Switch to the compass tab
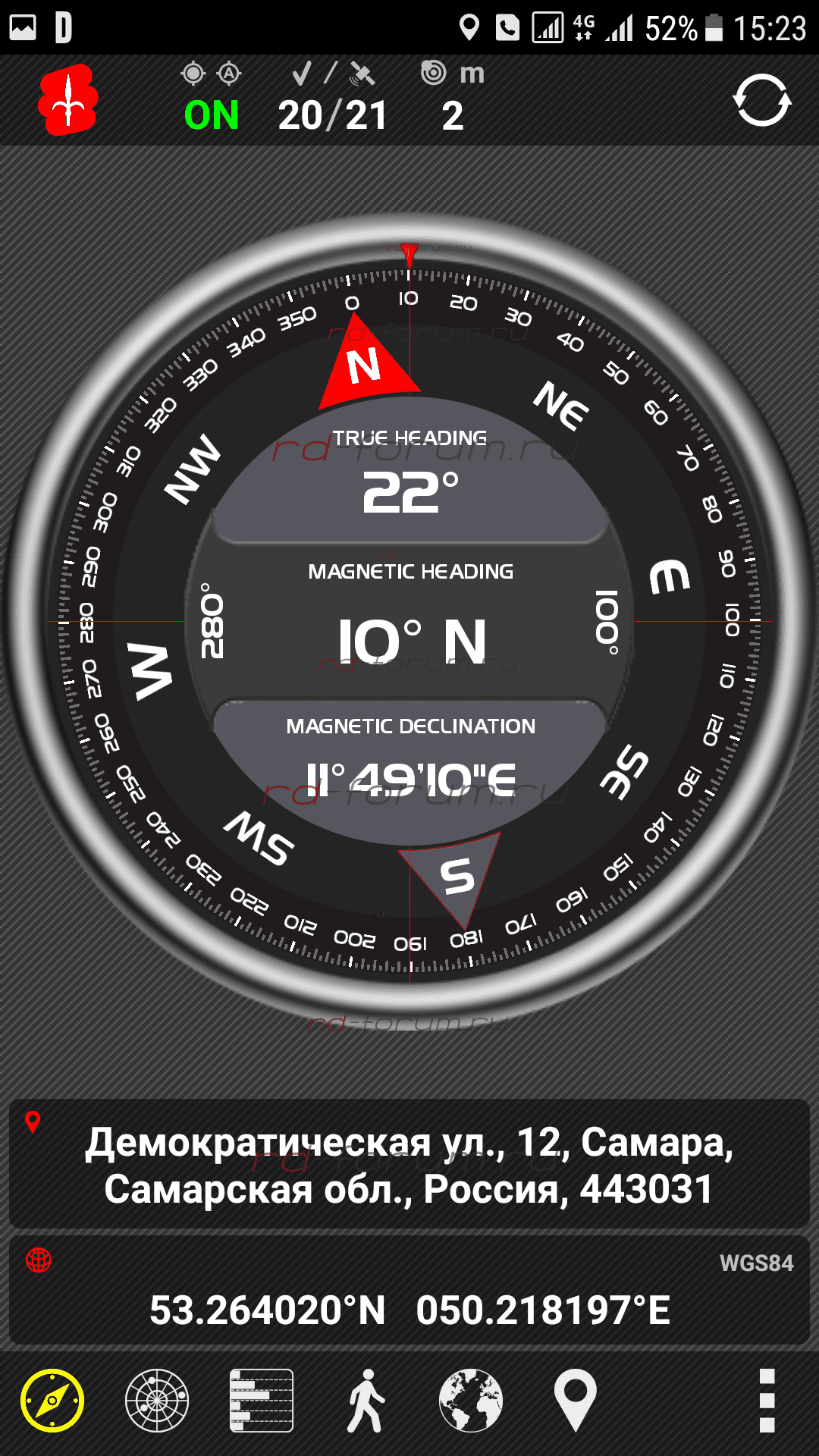The height and width of the screenshot is (1456, 819). 52,1401
